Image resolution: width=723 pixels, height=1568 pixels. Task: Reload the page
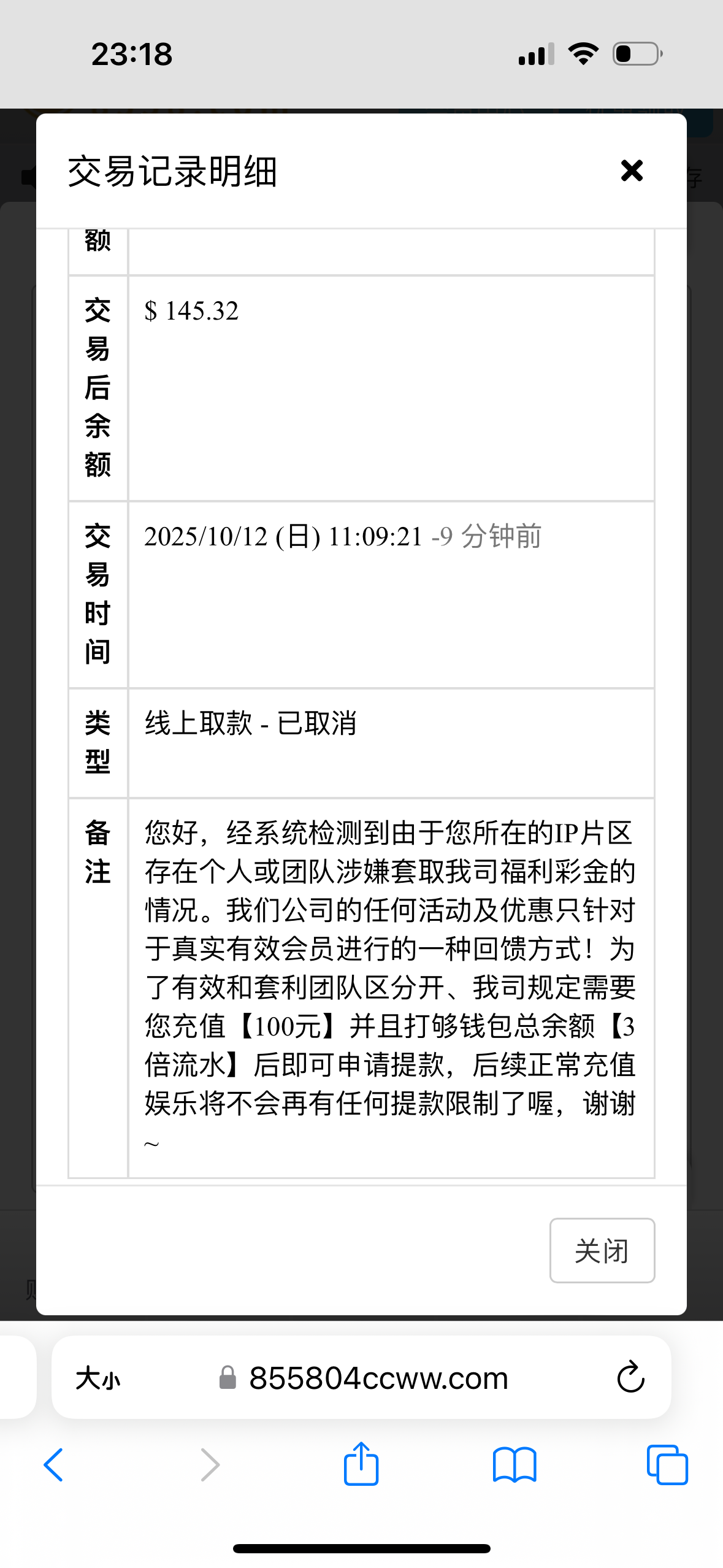point(630,1377)
